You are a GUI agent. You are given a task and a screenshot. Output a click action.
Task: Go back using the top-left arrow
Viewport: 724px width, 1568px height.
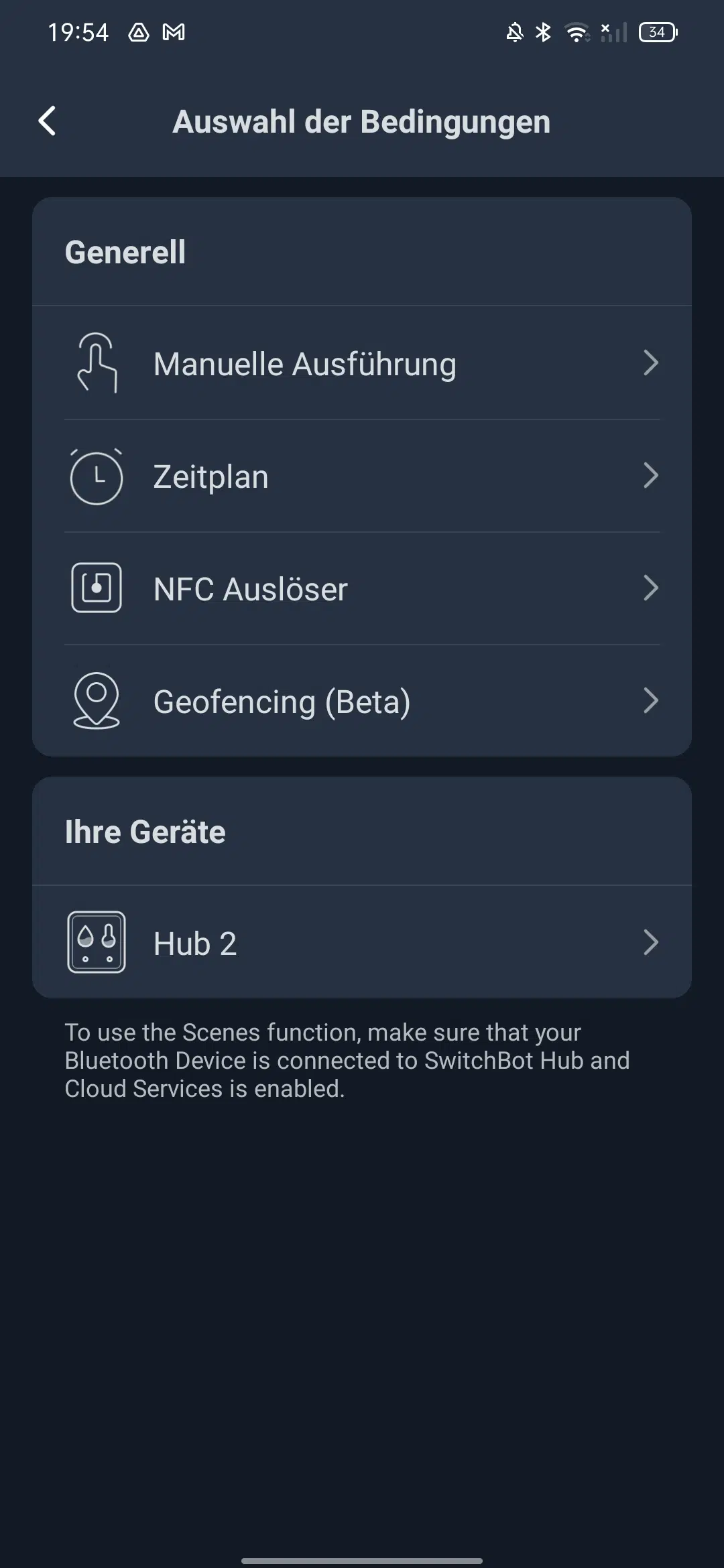click(x=47, y=121)
